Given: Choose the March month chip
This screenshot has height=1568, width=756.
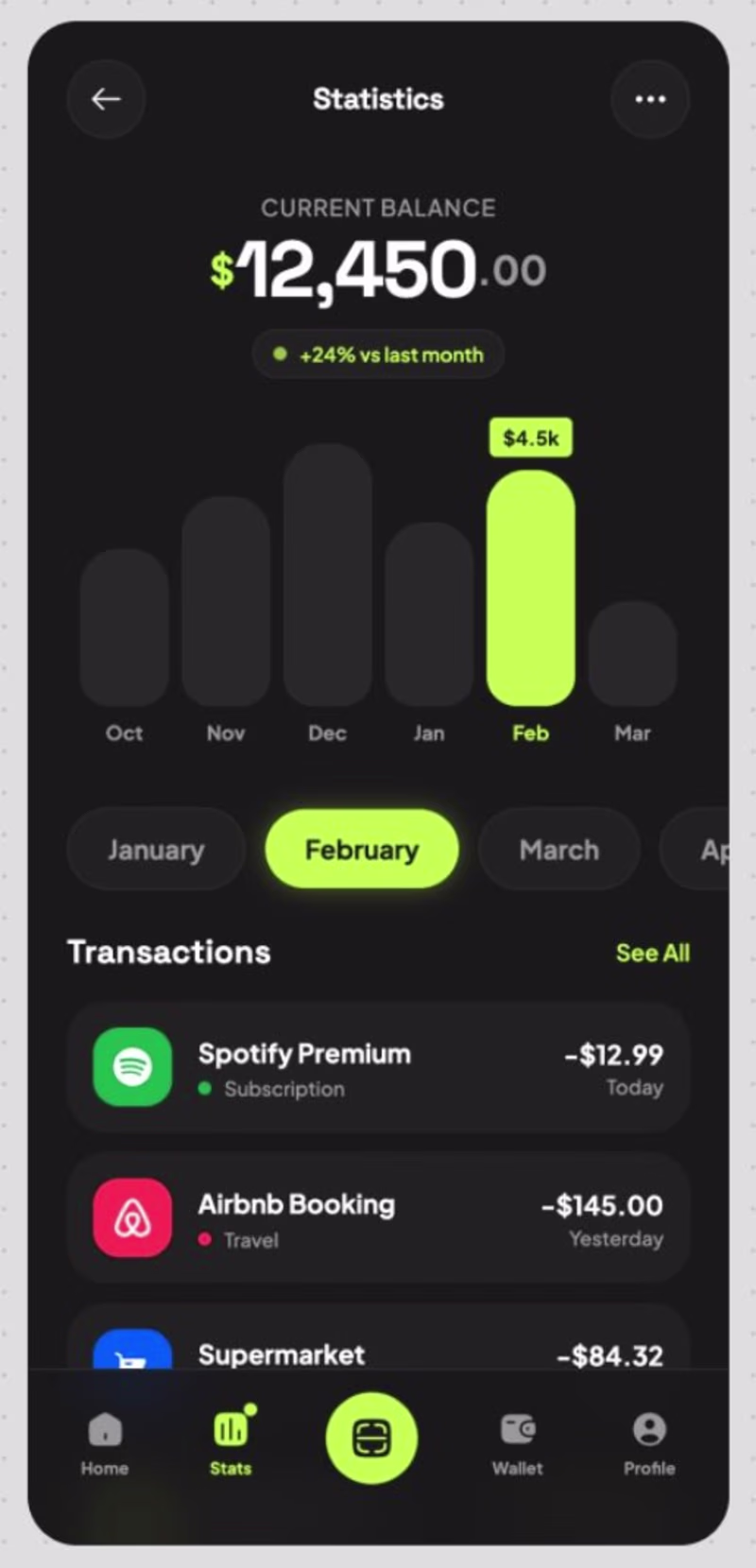Looking at the screenshot, I should [x=558, y=850].
